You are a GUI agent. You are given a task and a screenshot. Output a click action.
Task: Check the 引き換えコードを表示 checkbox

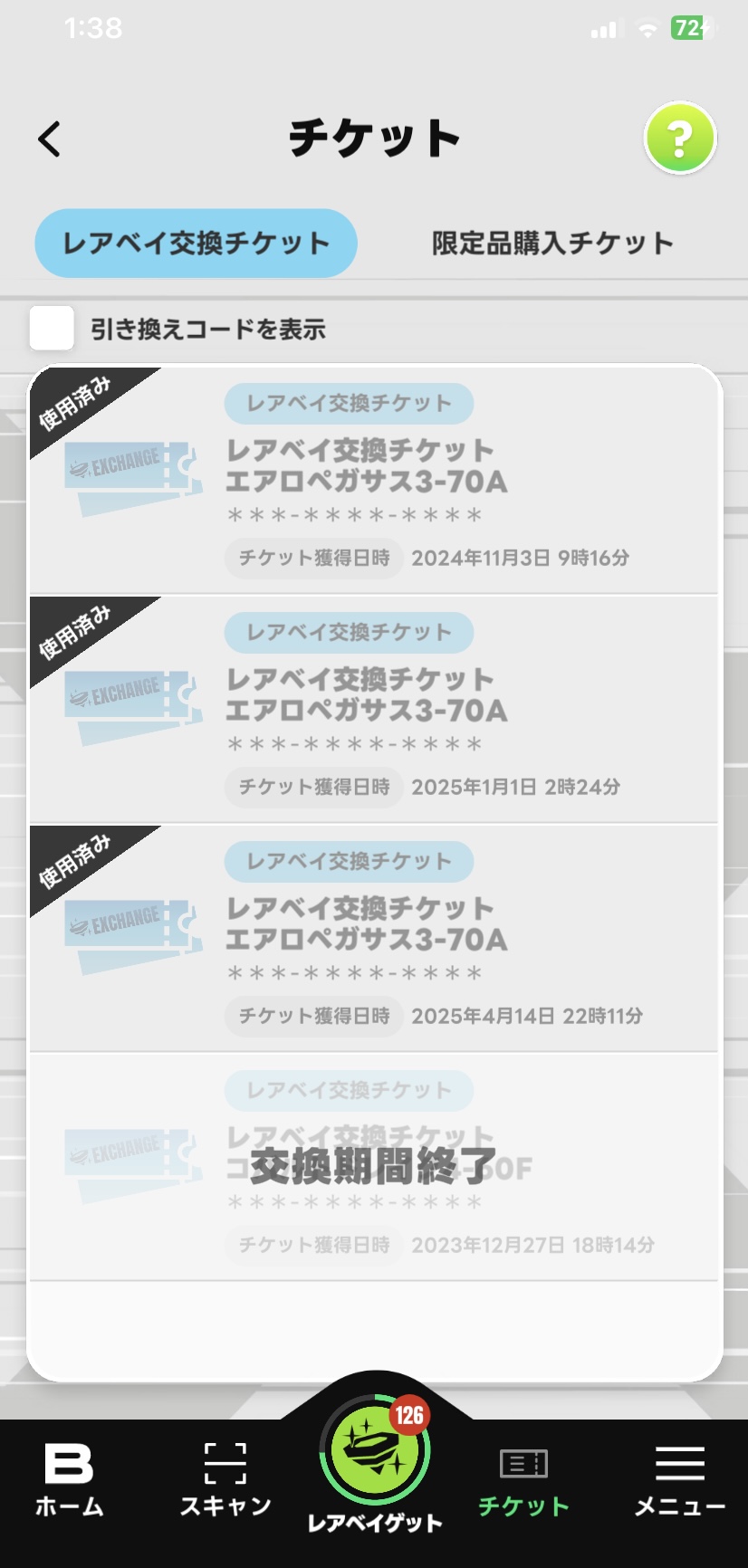[x=52, y=329]
